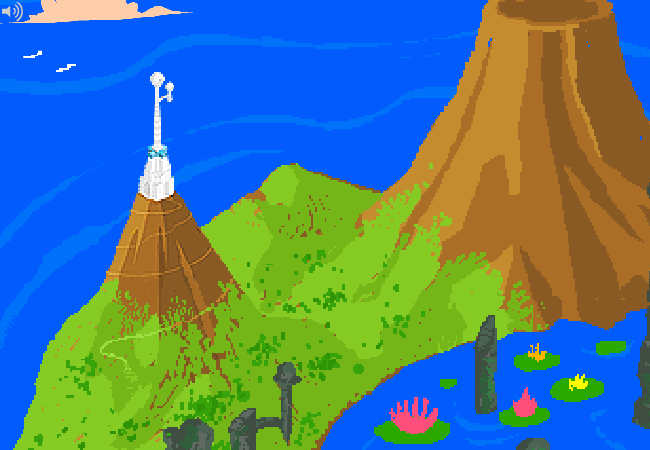650x450 pixels.
Task: Toggle the sound speaker icon
Action: point(13,12)
